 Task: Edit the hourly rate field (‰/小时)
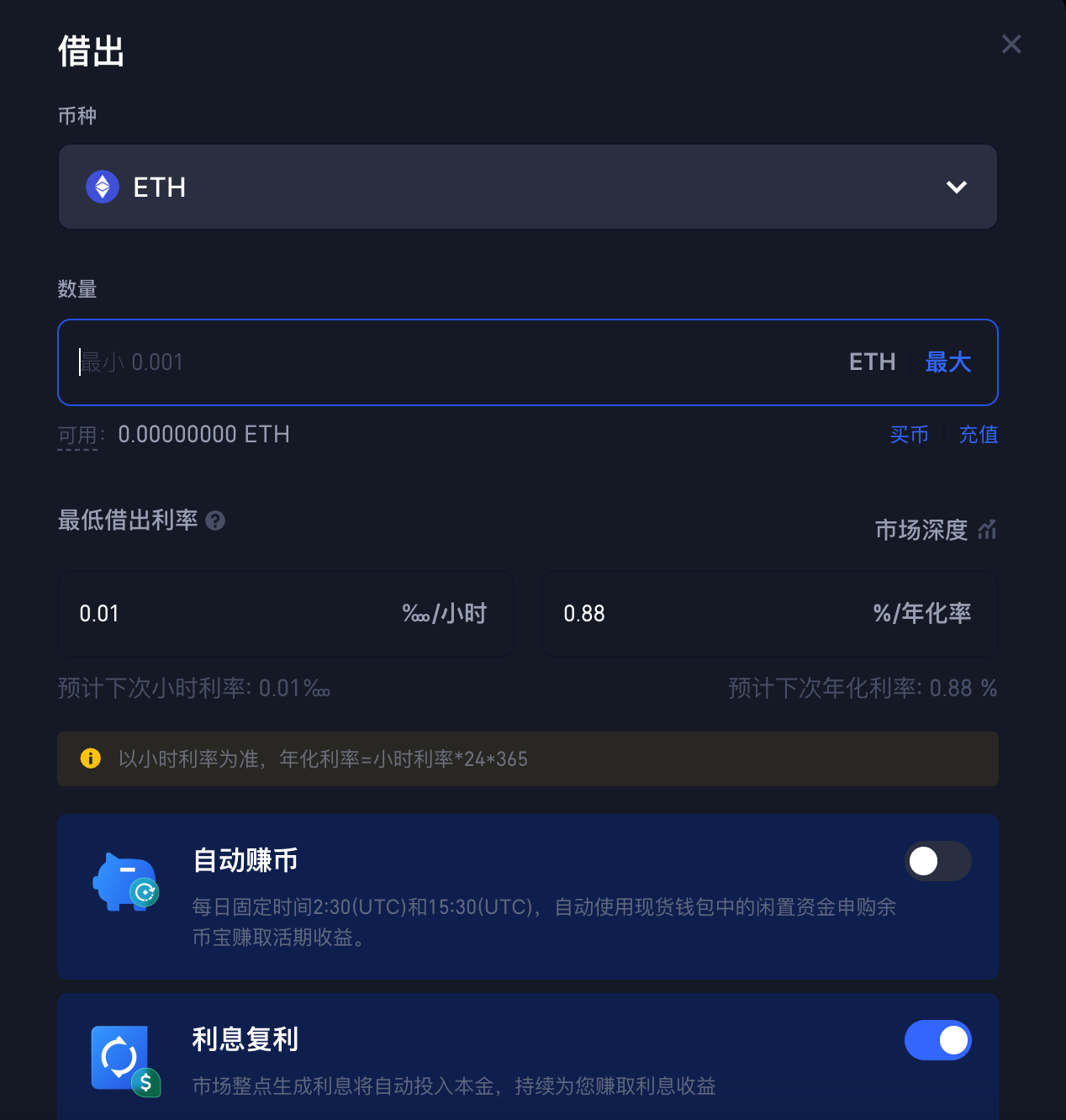point(235,614)
